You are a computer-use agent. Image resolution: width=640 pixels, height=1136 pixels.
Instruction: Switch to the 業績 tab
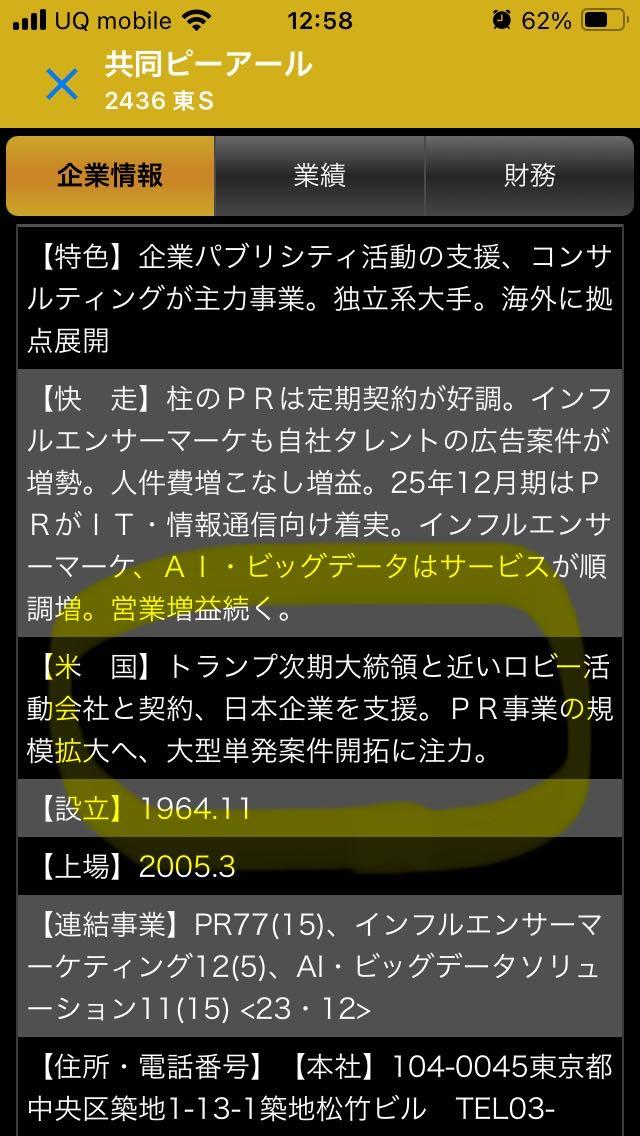pos(320,176)
